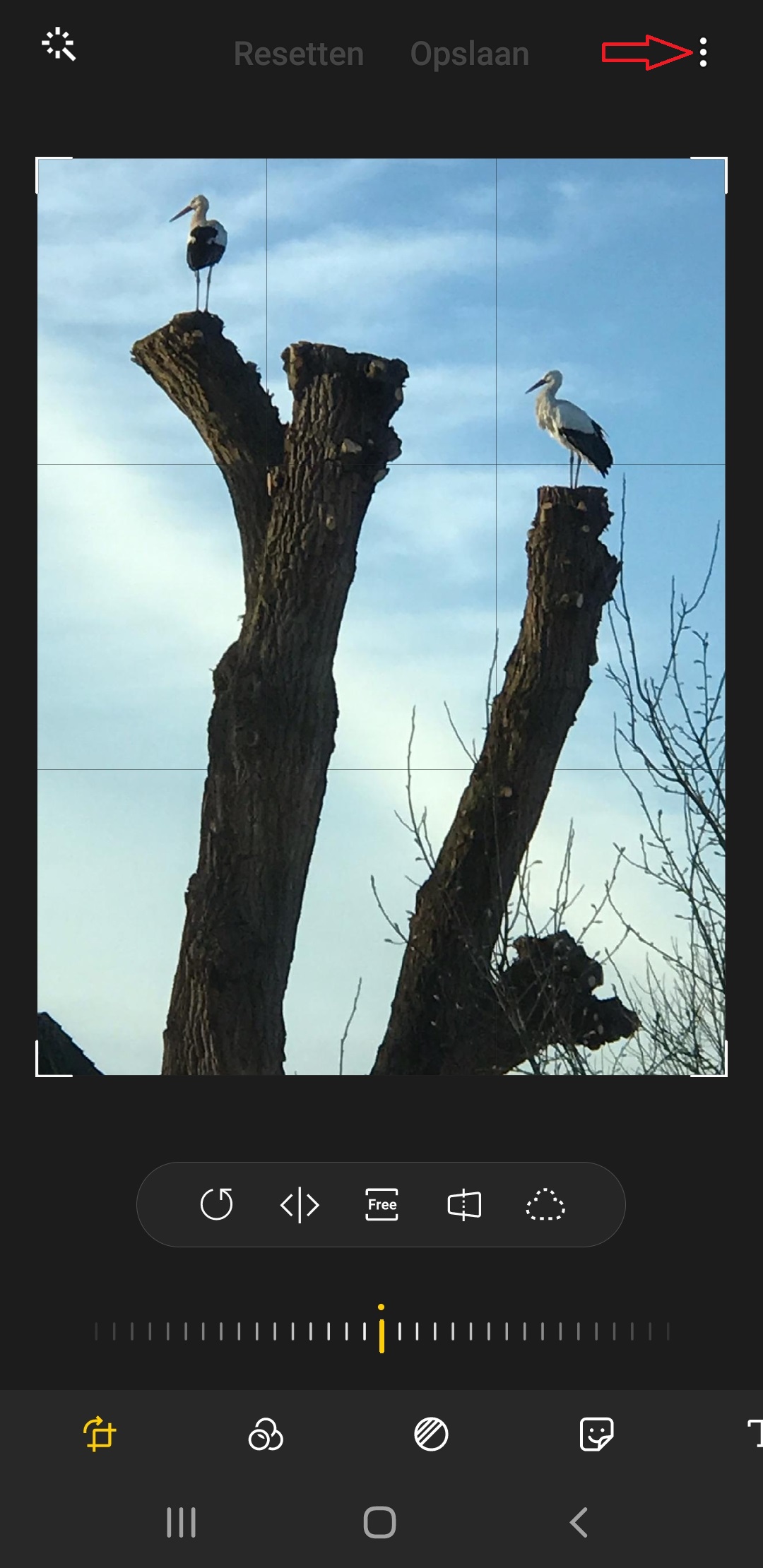Open the Free aspect ratio options
The image size is (763, 1568).
tap(381, 1204)
